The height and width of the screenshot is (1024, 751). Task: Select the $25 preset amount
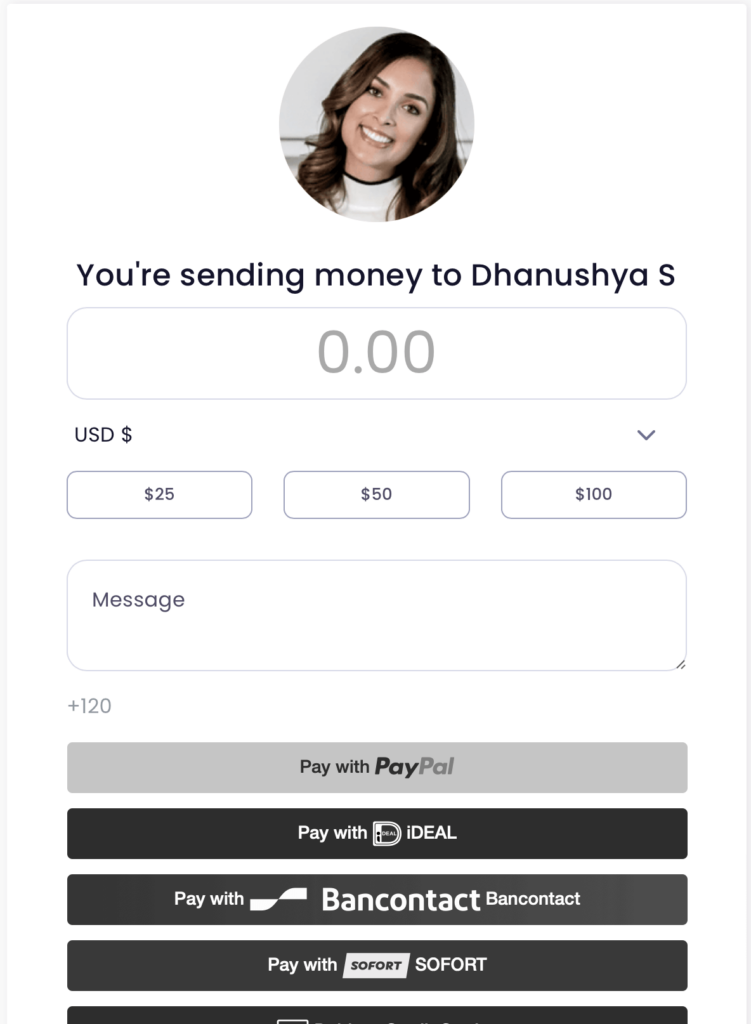pyautogui.click(x=159, y=494)
